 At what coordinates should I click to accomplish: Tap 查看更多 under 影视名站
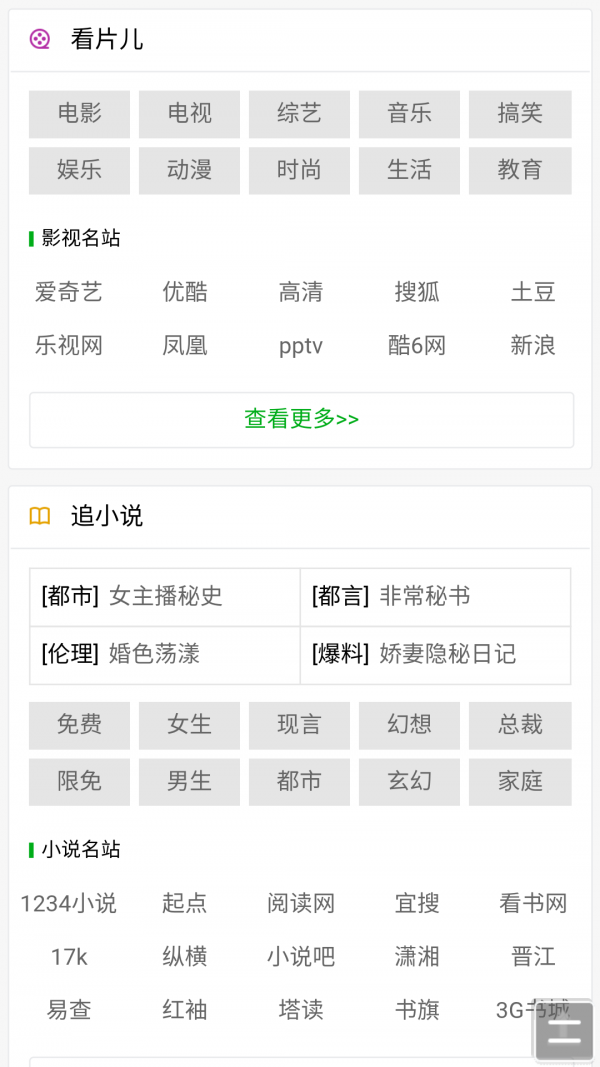[301, 419]
